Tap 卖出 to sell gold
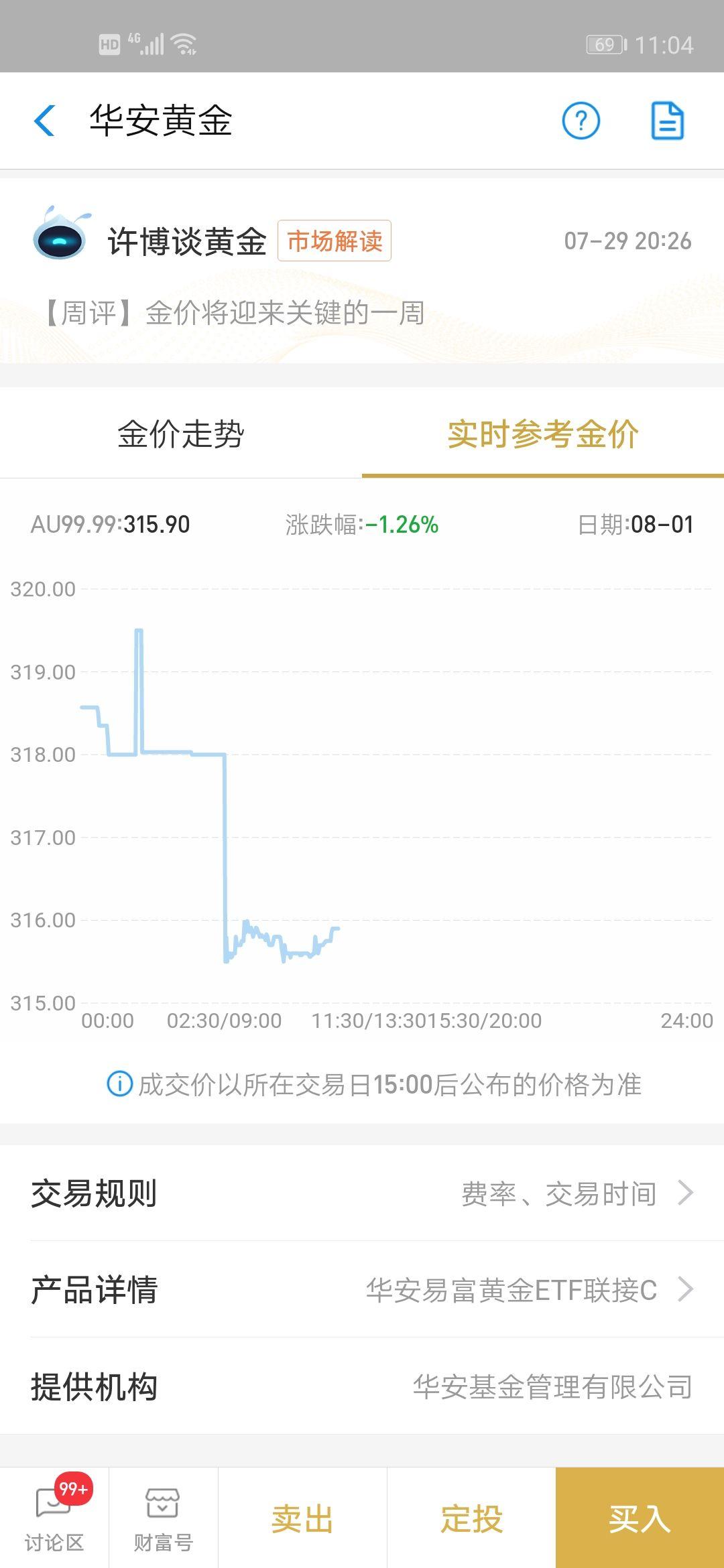The height and width of the screenshot is (1568, 724). click(x=302, y=1518)
